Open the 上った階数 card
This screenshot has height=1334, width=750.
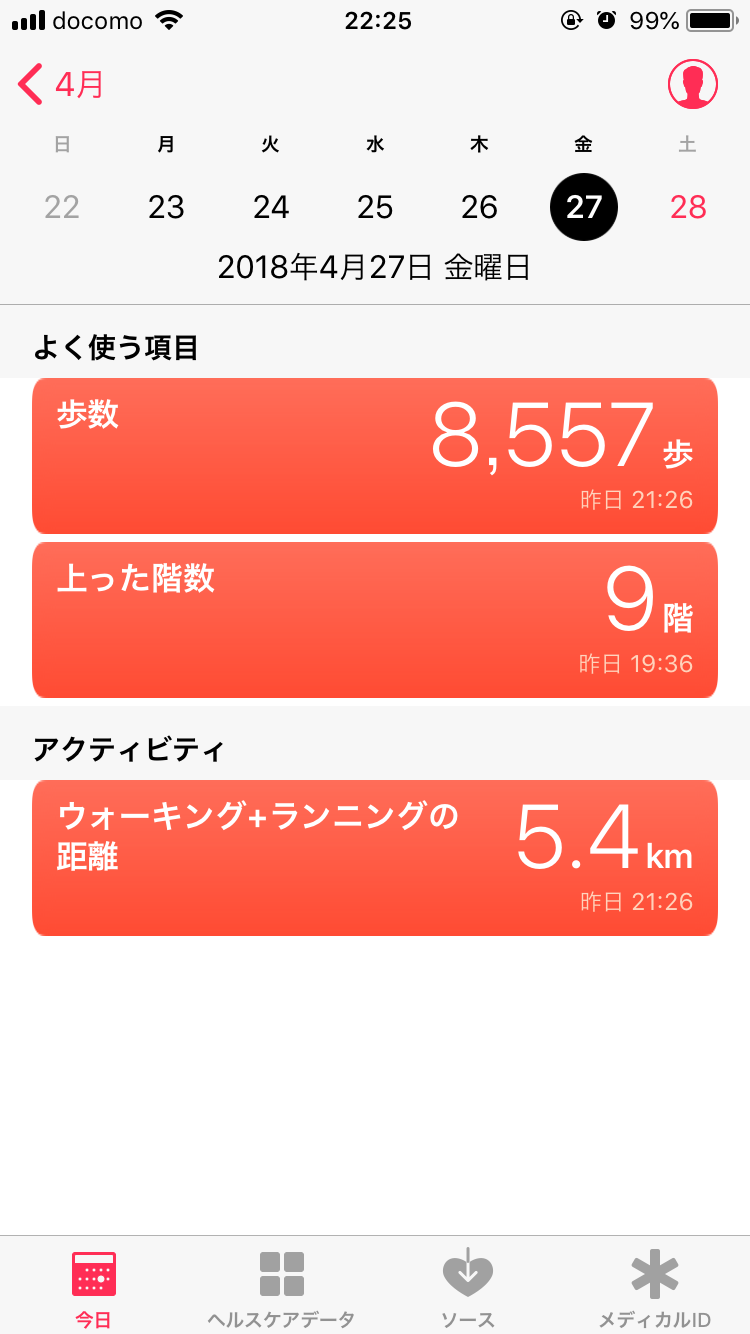375,620
